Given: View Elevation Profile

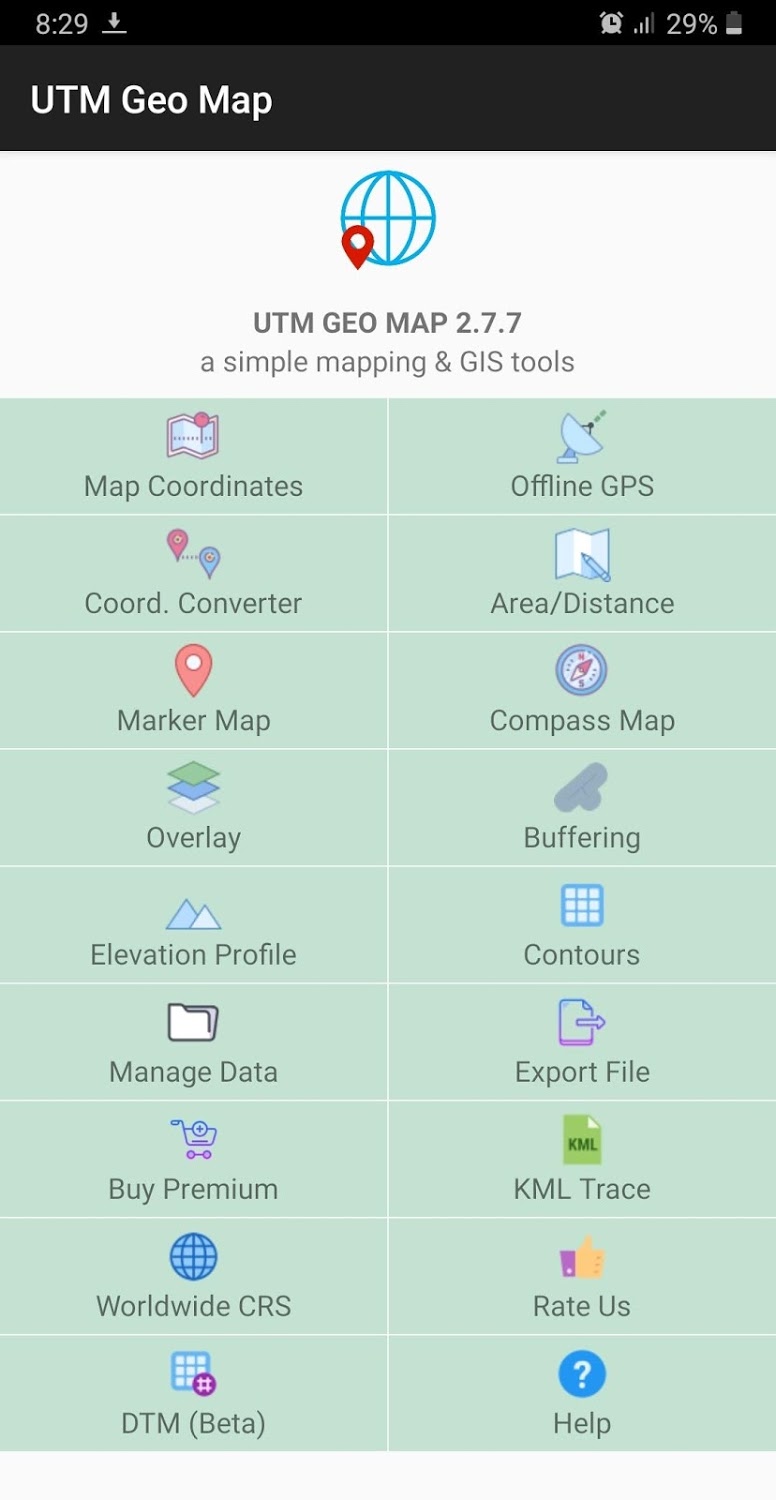Looking at the screenshot, I should [193, 925].
